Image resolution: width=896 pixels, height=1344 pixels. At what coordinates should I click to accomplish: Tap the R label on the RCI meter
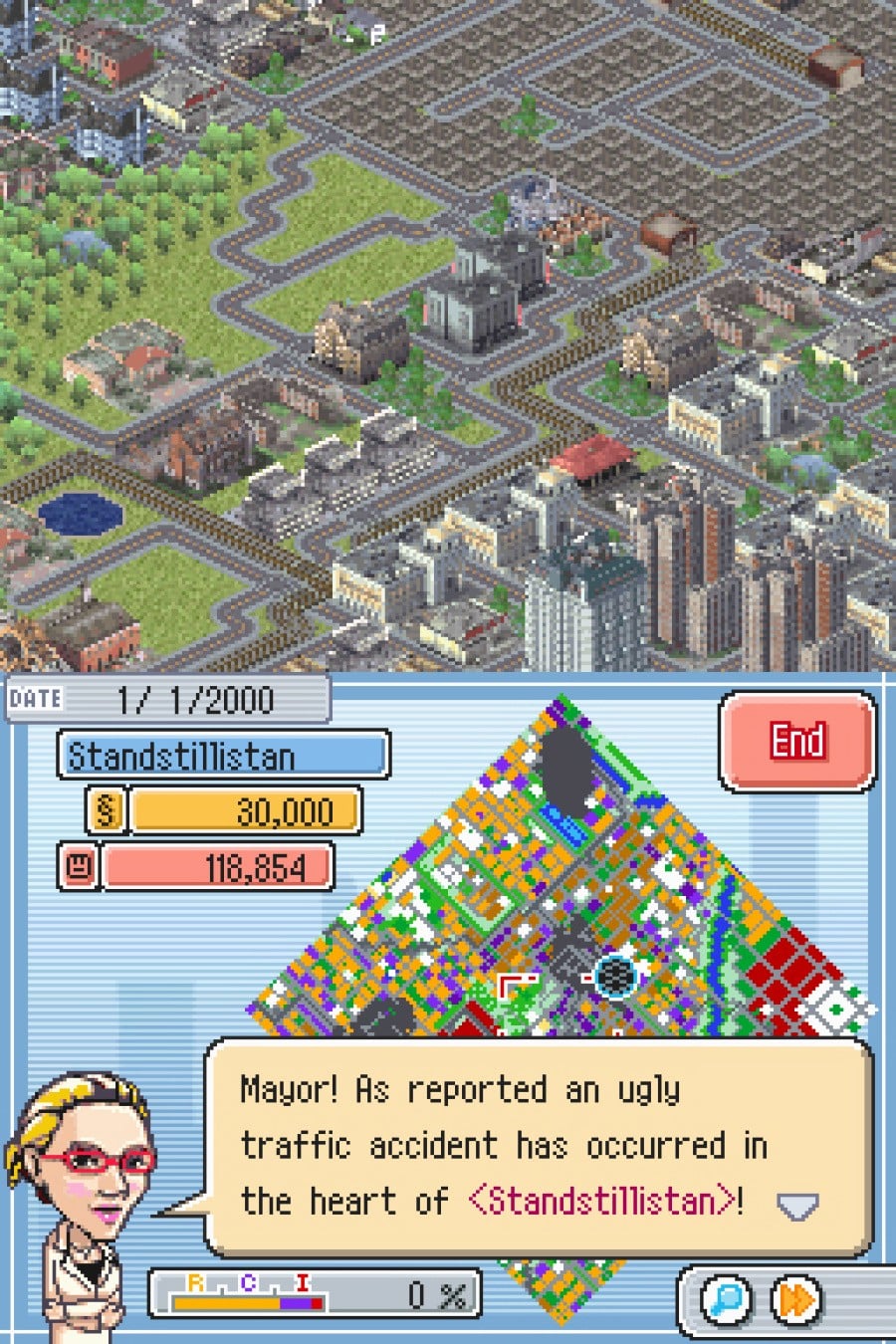click(195, 1279)
